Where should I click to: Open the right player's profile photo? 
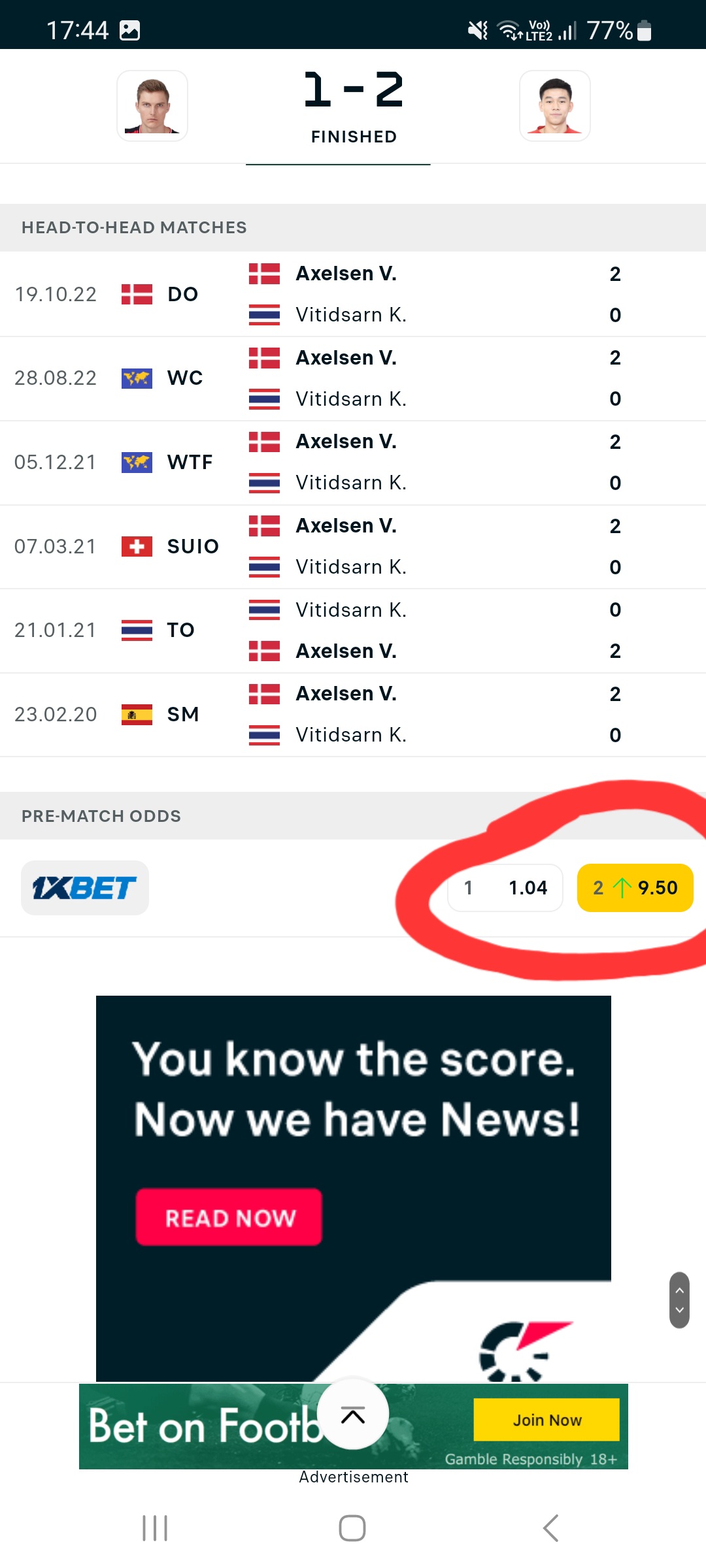tap(554, 106)
